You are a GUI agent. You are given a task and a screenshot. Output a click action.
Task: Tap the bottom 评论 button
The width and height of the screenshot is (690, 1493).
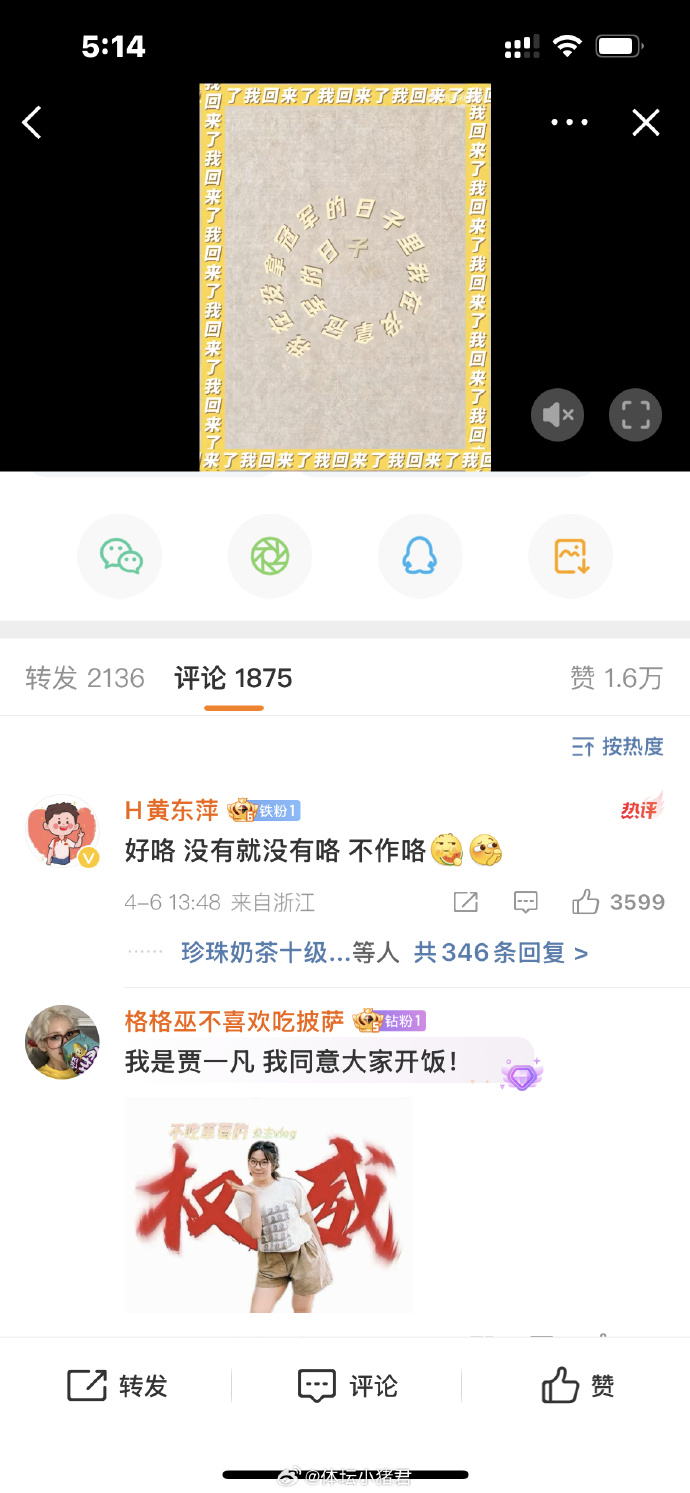pyautogui.click(x=347, y=1386)
